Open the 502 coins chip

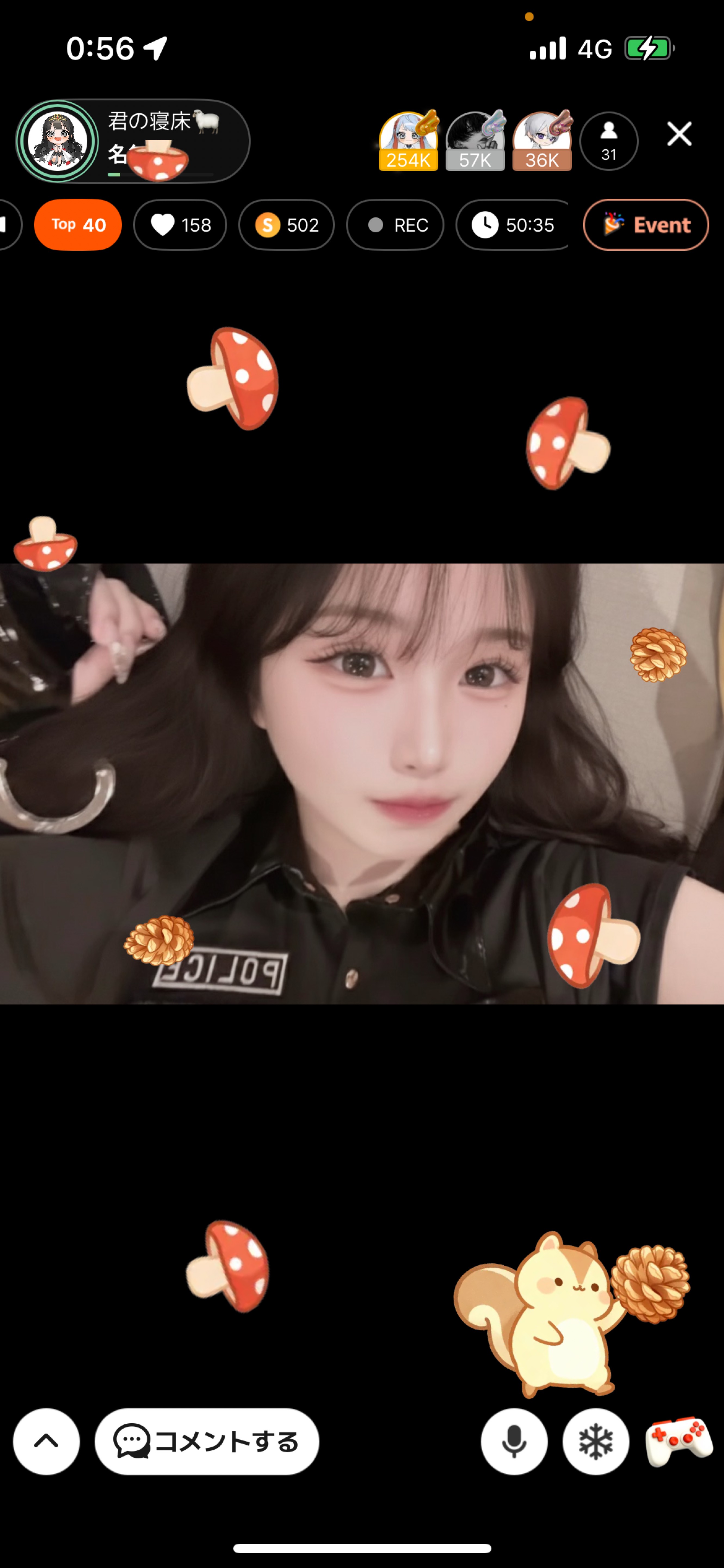point(286,225)
